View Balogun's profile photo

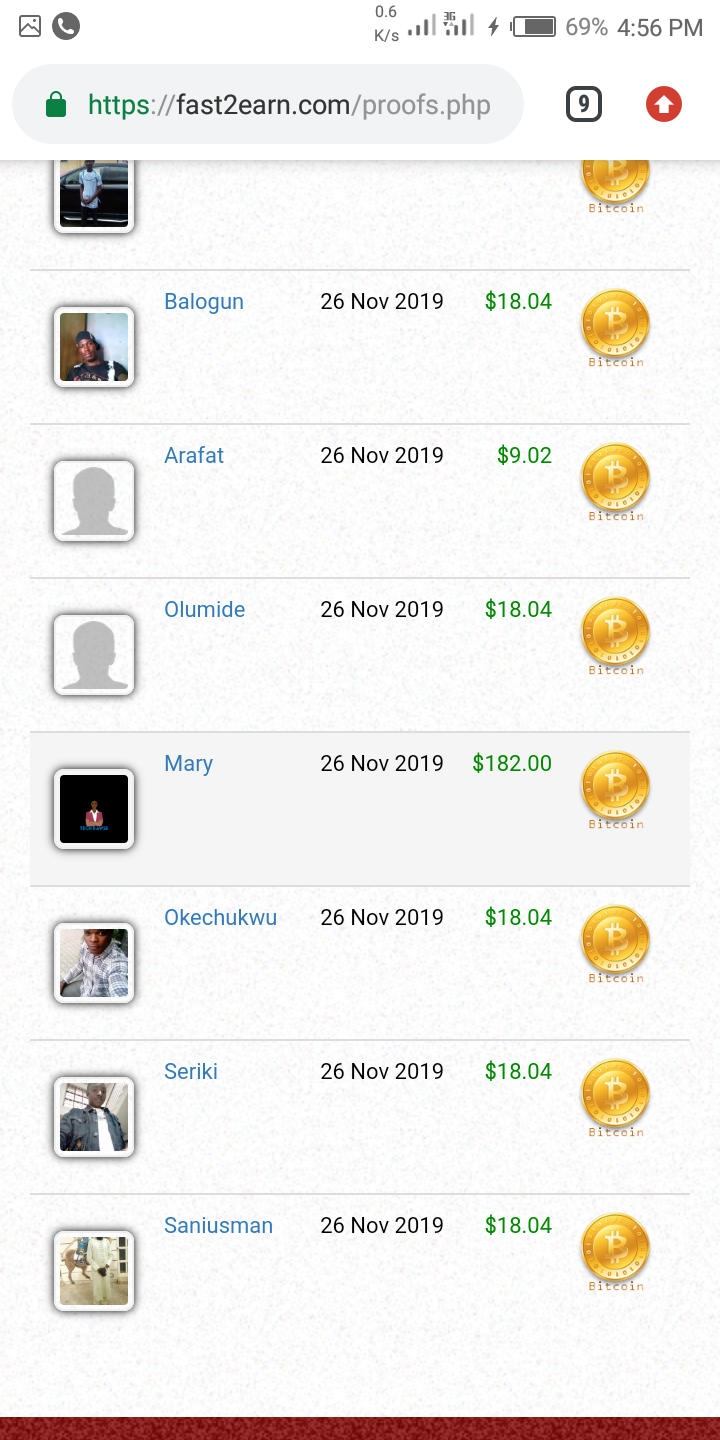click(94, 347)
